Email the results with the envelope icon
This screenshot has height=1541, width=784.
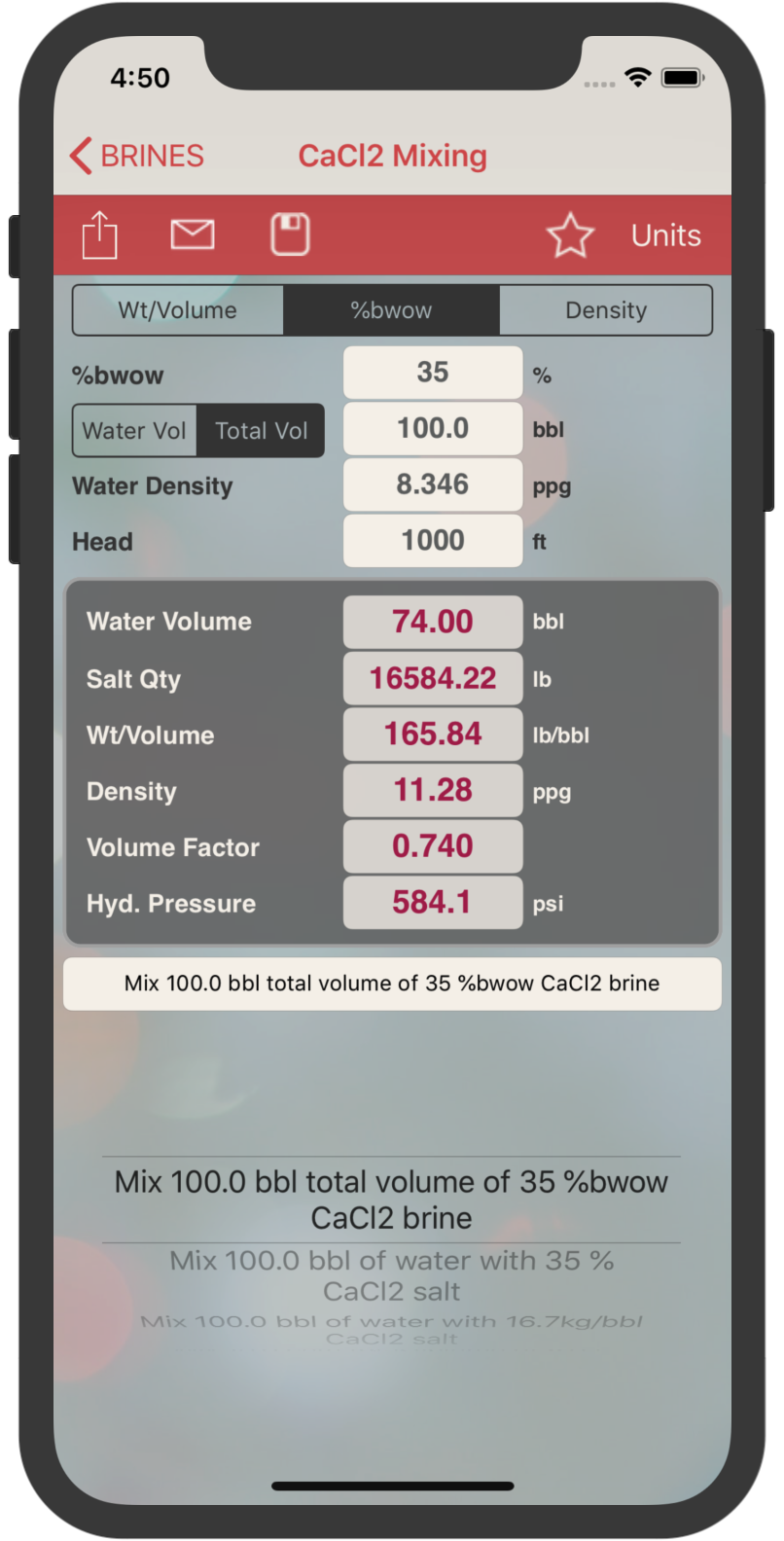(x=193, y=234)
